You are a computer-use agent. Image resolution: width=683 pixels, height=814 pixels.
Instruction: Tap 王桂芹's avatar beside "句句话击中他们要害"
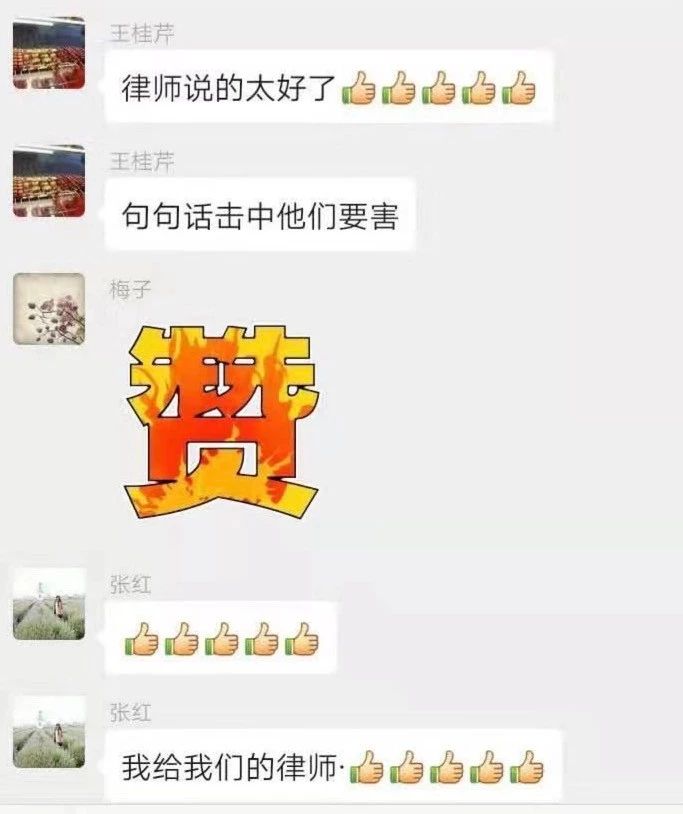[49, 181]
